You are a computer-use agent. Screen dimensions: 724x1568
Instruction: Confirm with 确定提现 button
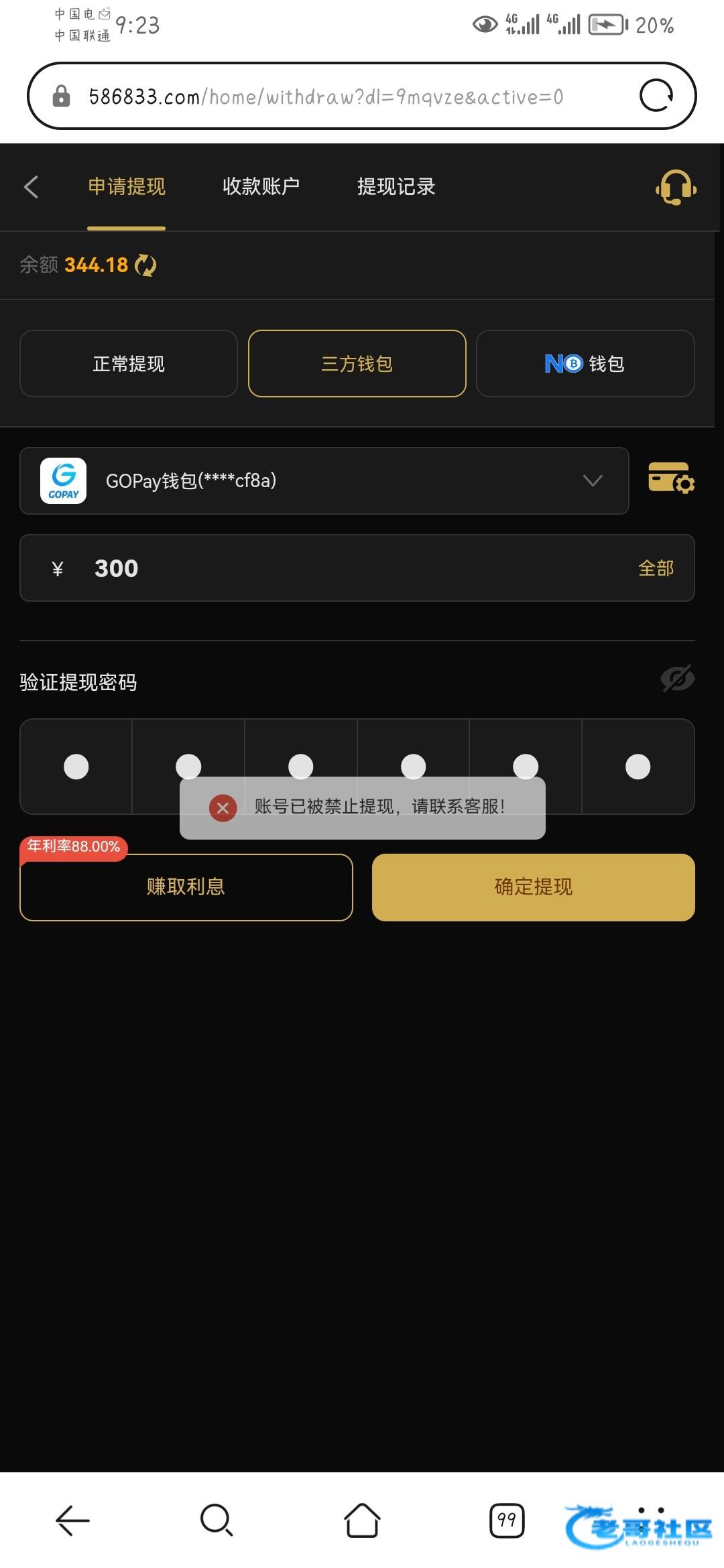pyautogui.click(x=533, y=887)
